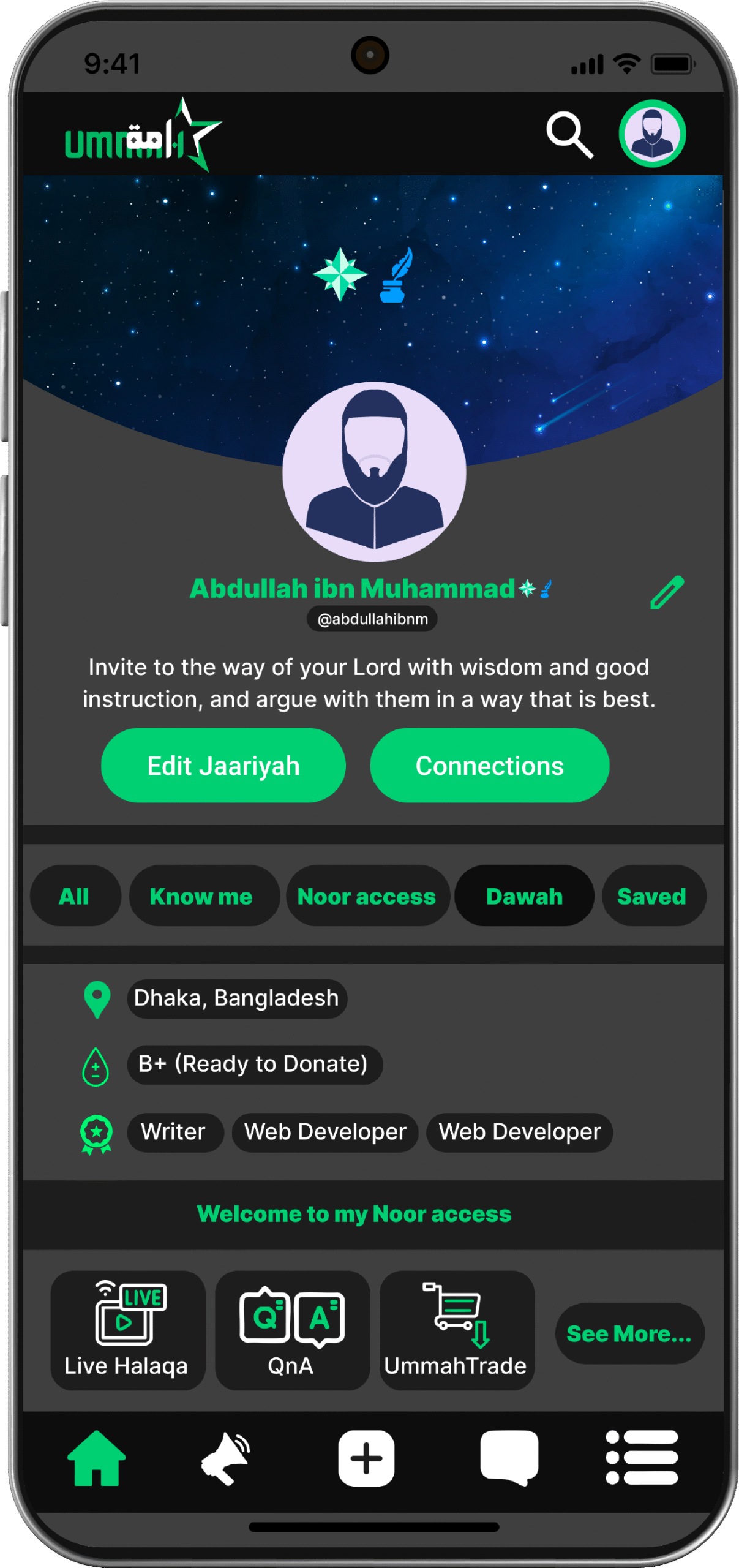Open the chat messages tab
Screen dimensions: 739x1568
(509, 1458)
